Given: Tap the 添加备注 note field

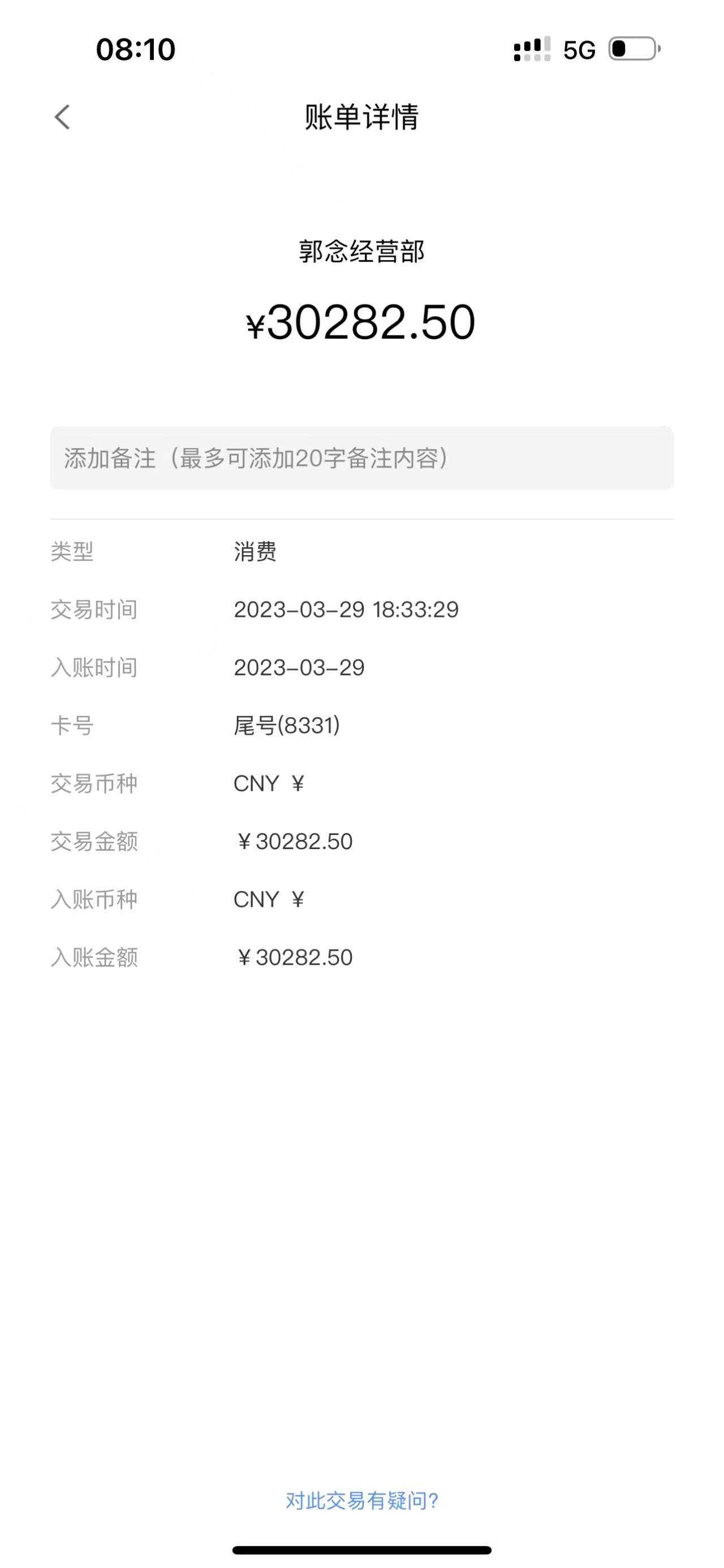Looking at the screenshot, I should tap(361, 458).
